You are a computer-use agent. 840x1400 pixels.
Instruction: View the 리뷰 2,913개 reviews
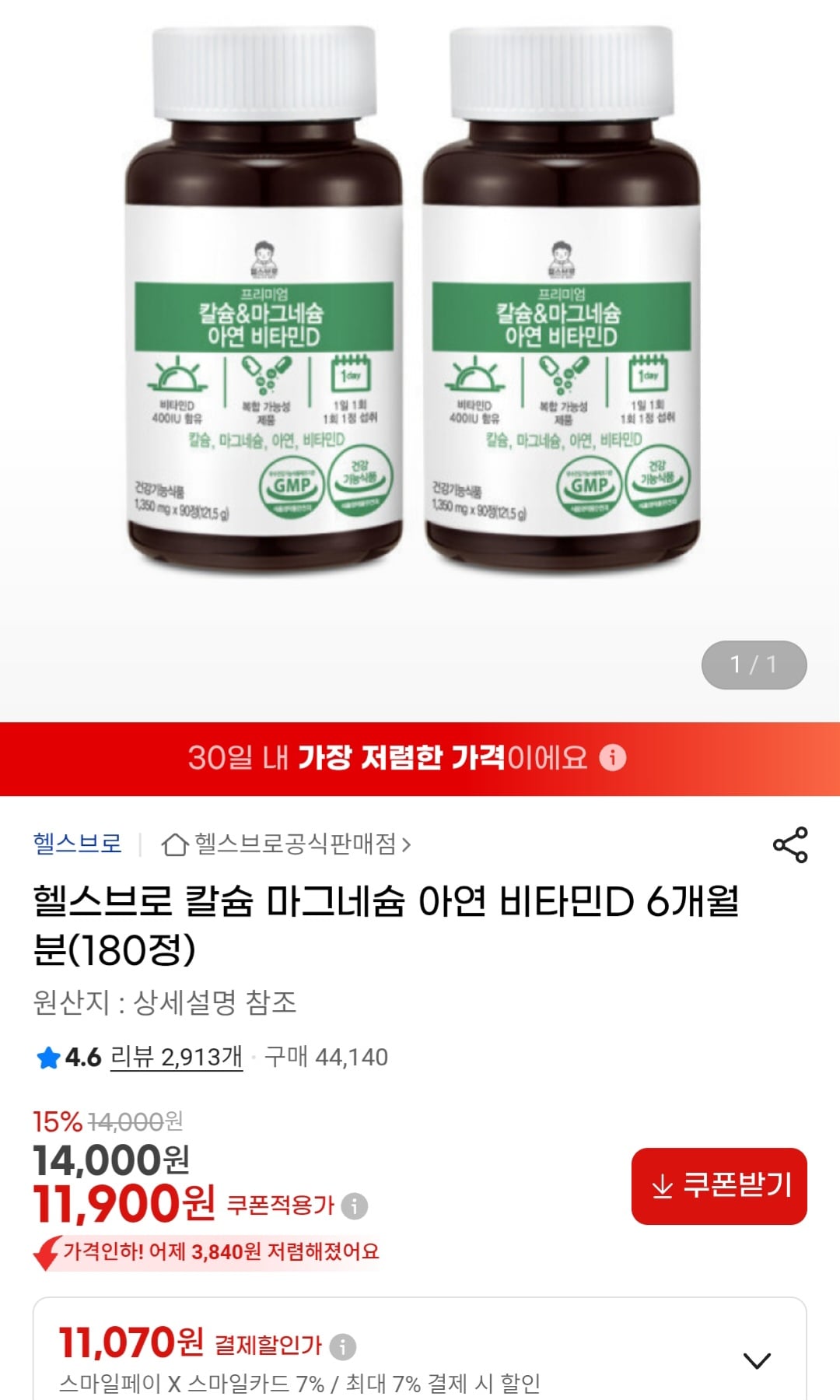tap(177, 1057)
